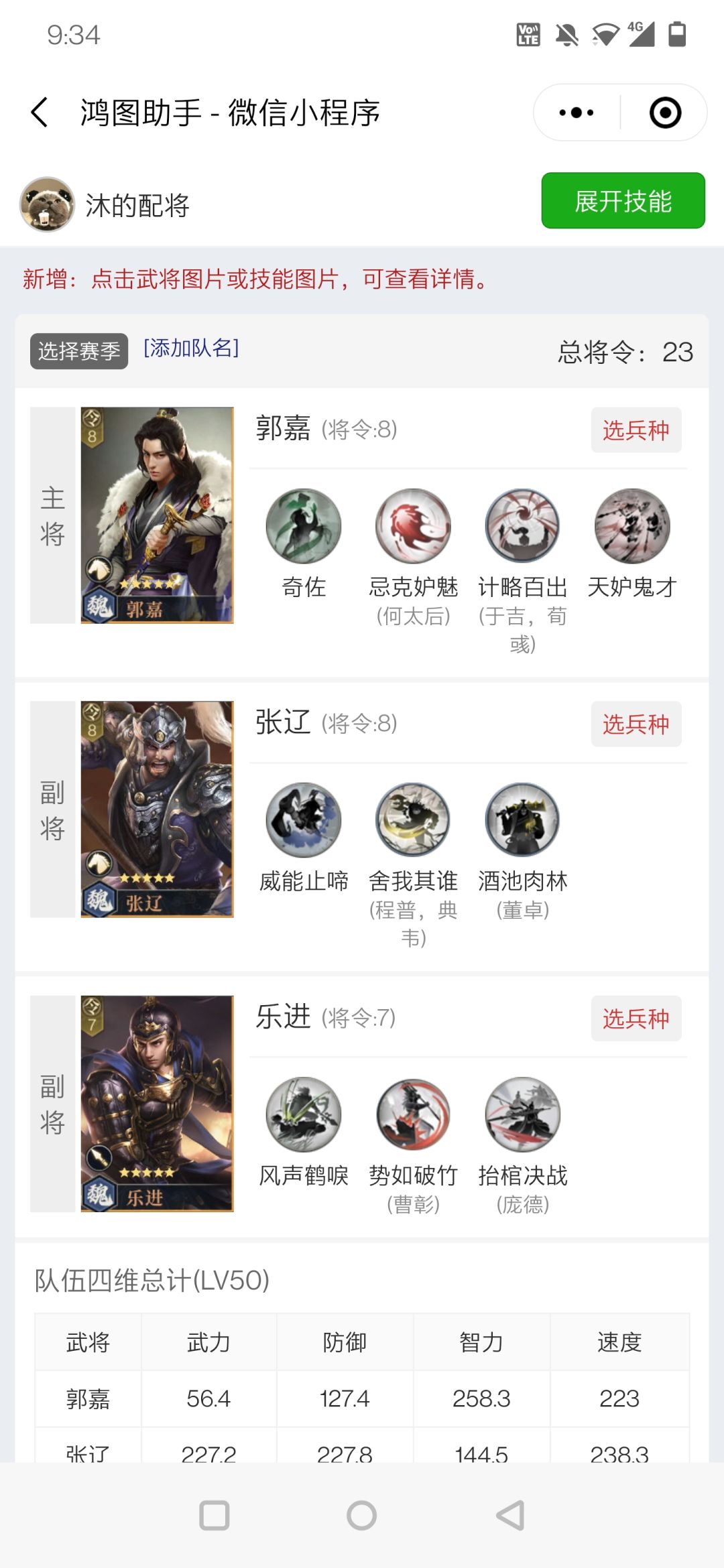The image size is (724, 1568).
Task: Open the 势如破竹 skill icon
Action: tap(413, 1114)
